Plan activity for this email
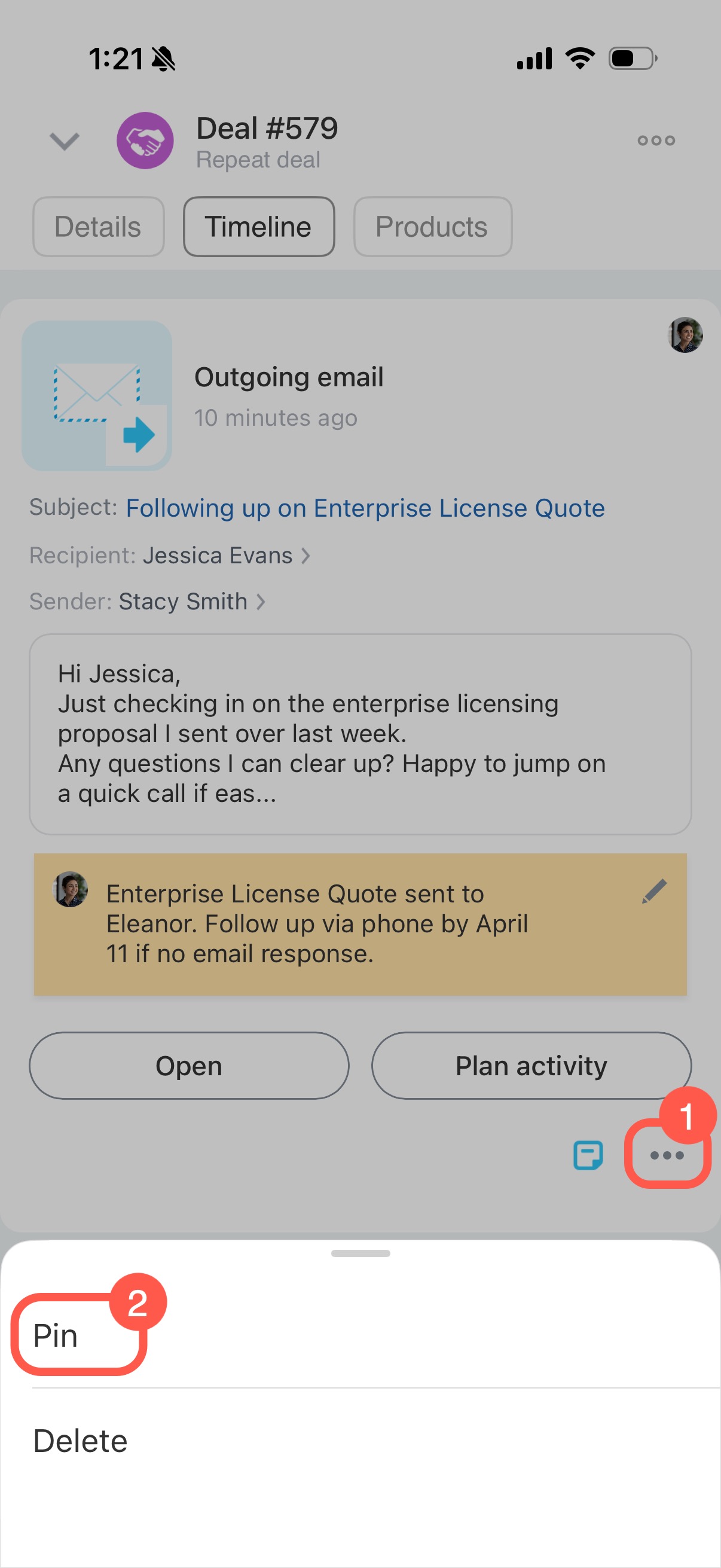 (530, 1065)
